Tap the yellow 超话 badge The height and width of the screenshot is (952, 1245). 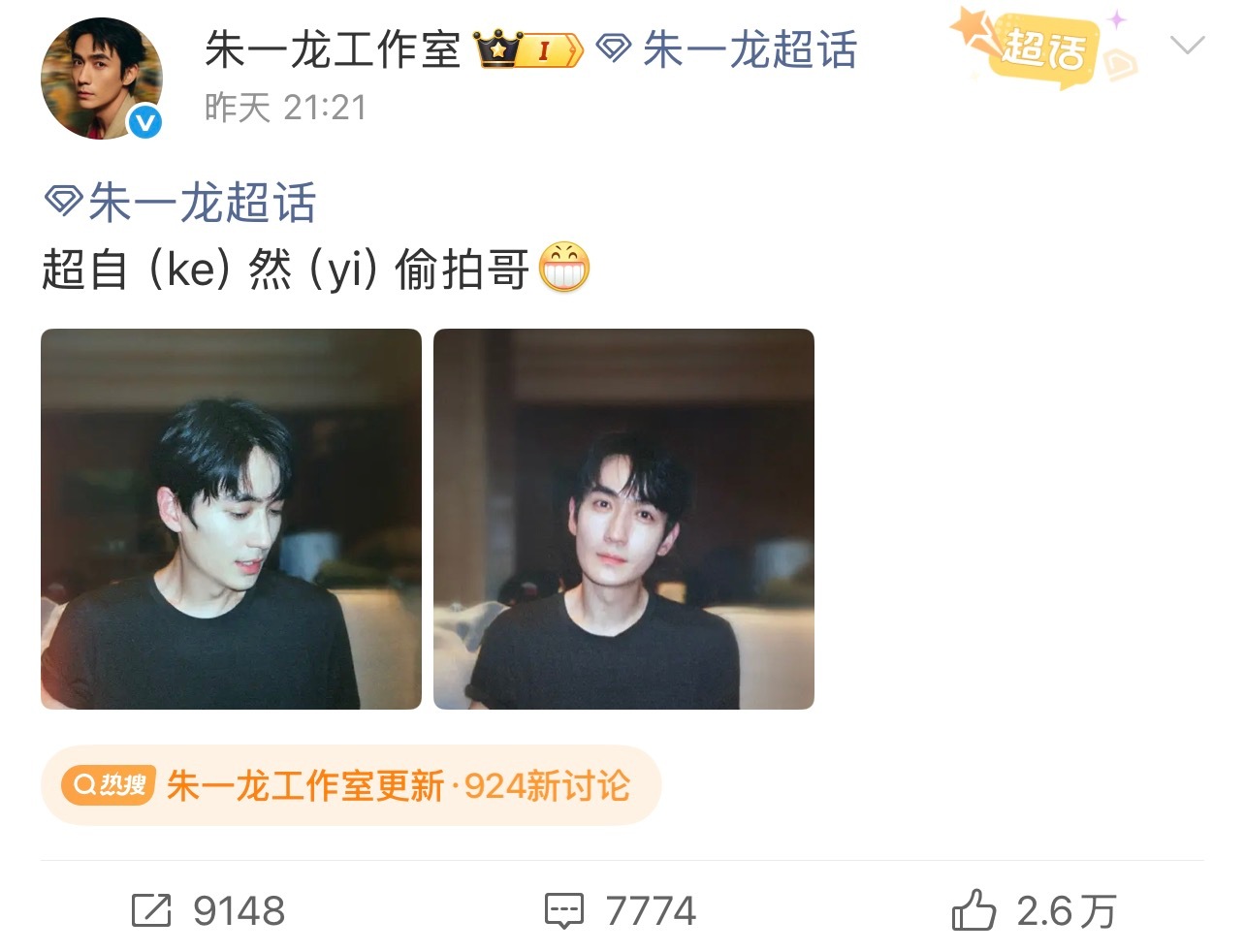pyautogui.click(x=1043, y=48)
